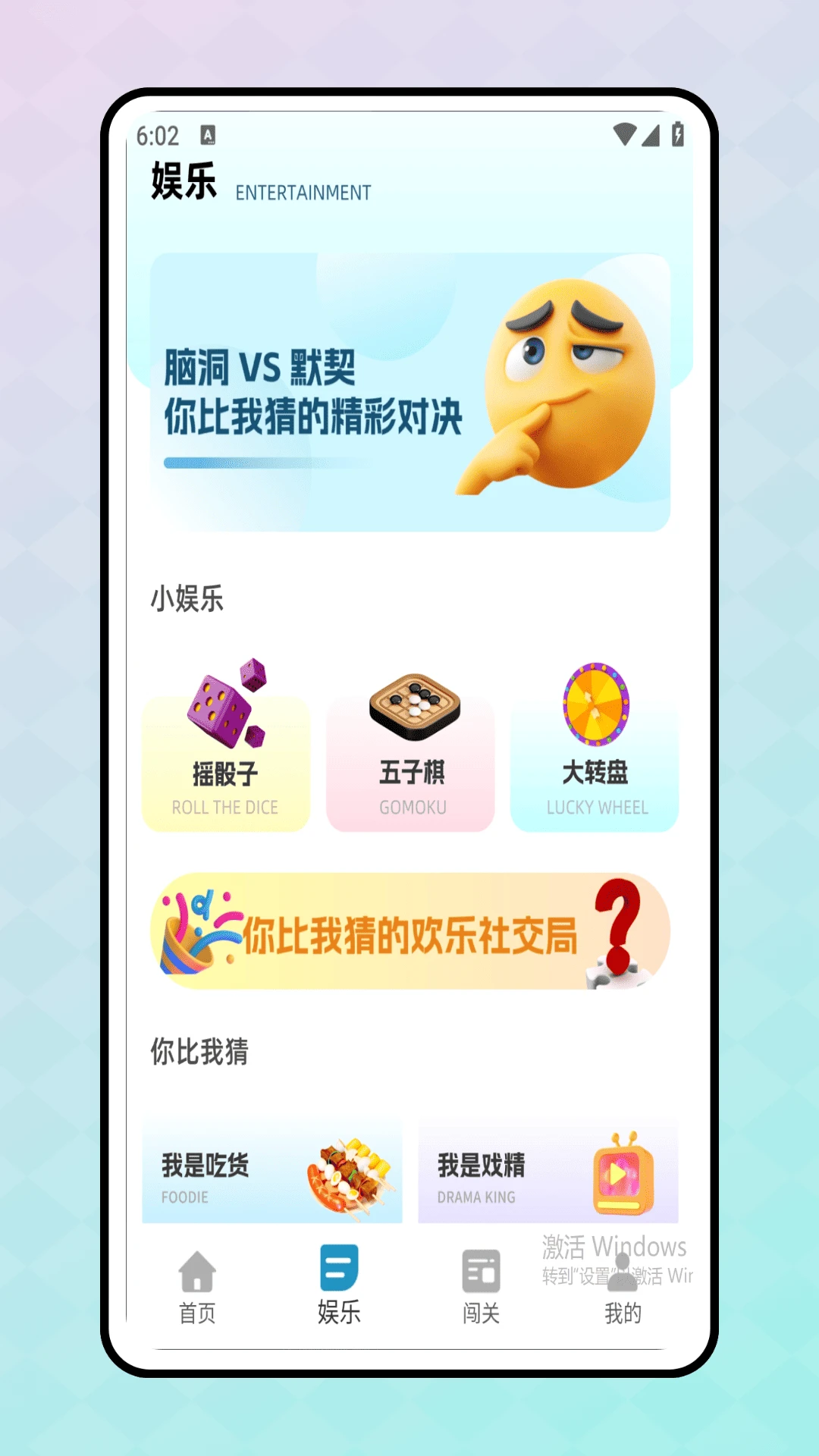Select the 娱乐 entertainment tab icon
This screenshot has width=819, height=1456.
pos(340,1268)
